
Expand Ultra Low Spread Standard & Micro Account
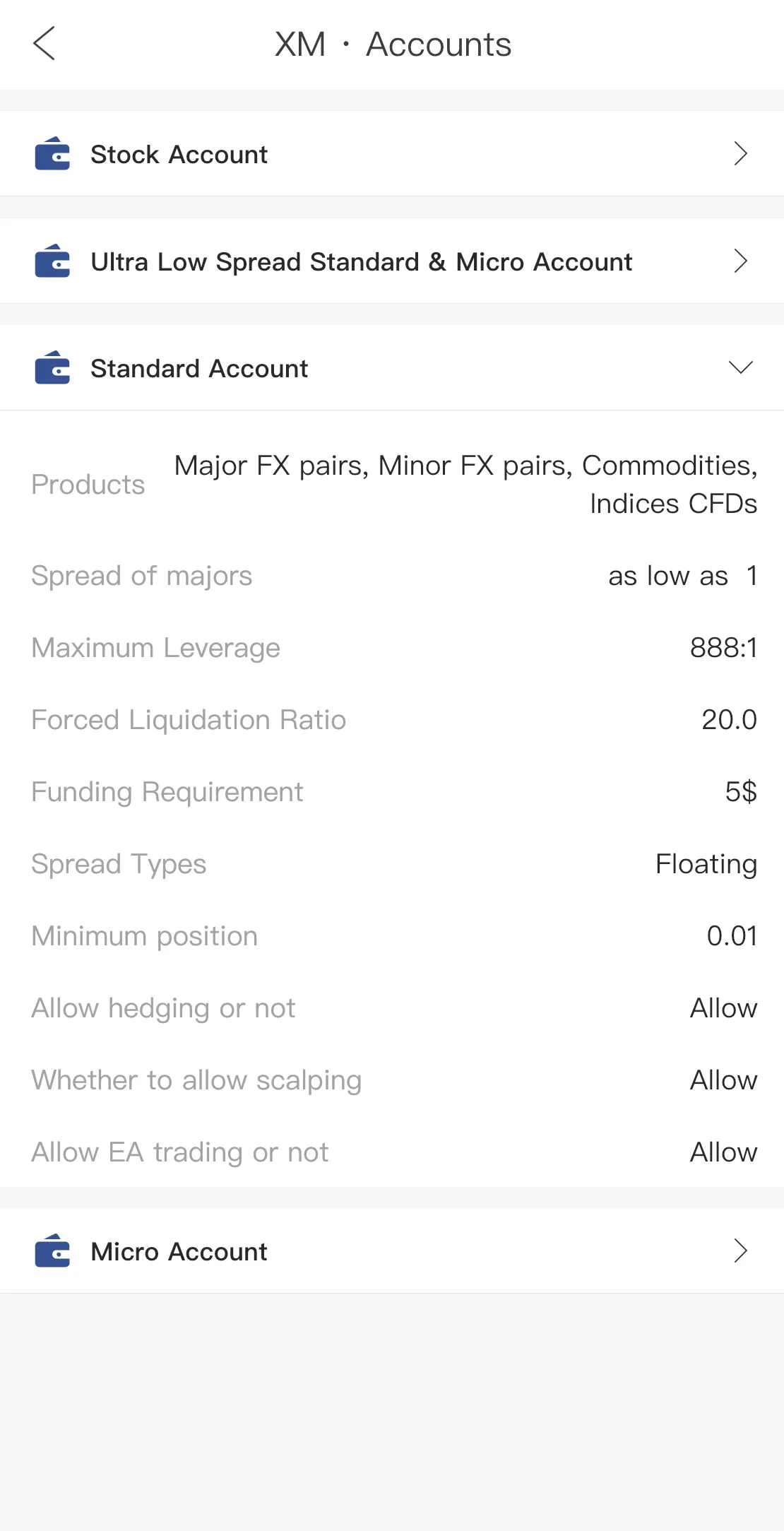coord(392,261)
